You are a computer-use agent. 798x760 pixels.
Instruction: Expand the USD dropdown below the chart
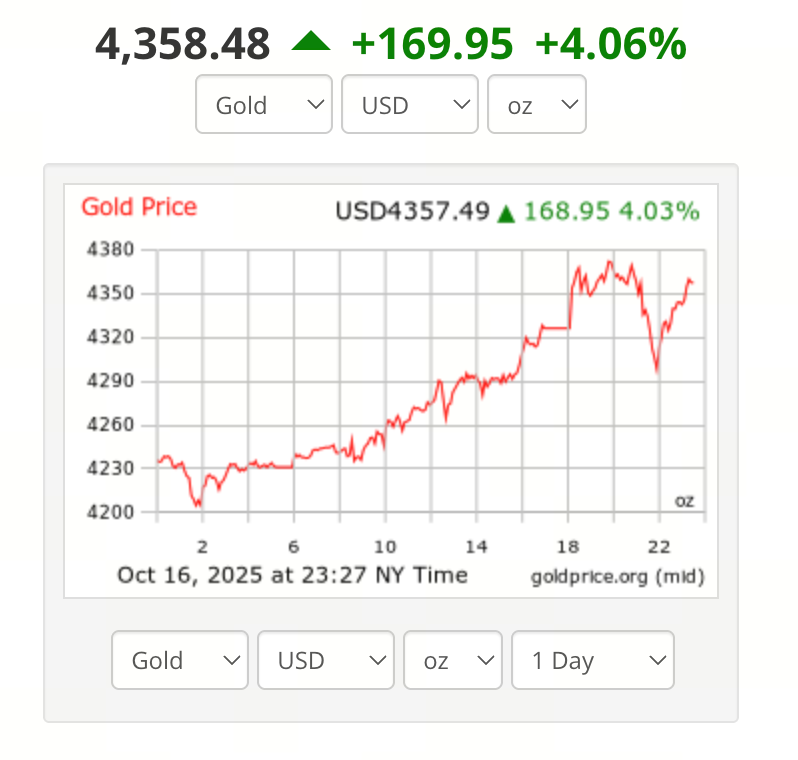click(x=325, y=660)
